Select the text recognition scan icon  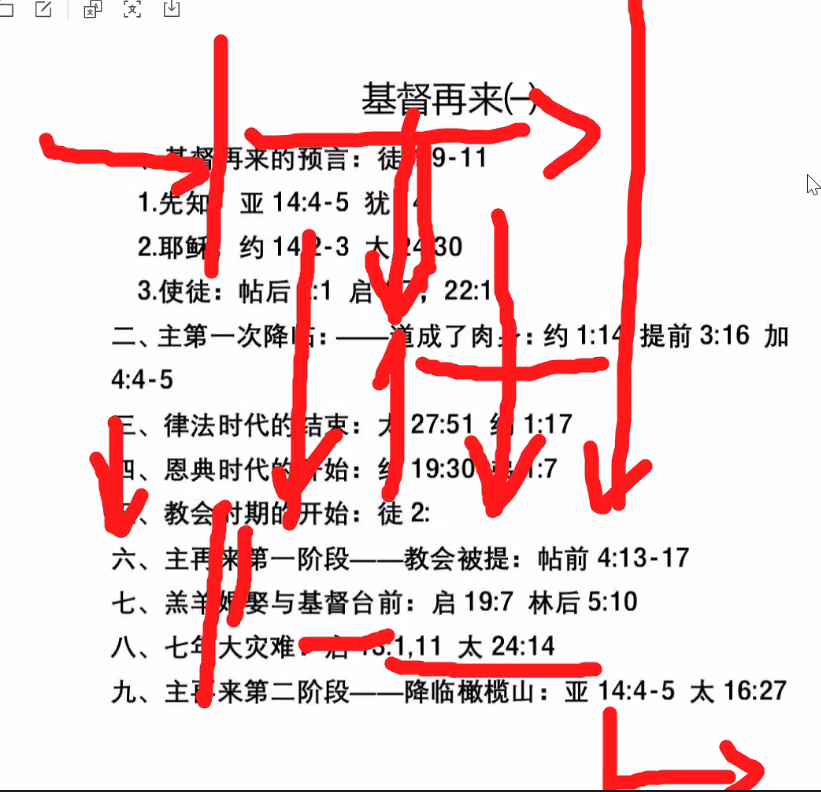pyautogui.click(x=132, y=9)
